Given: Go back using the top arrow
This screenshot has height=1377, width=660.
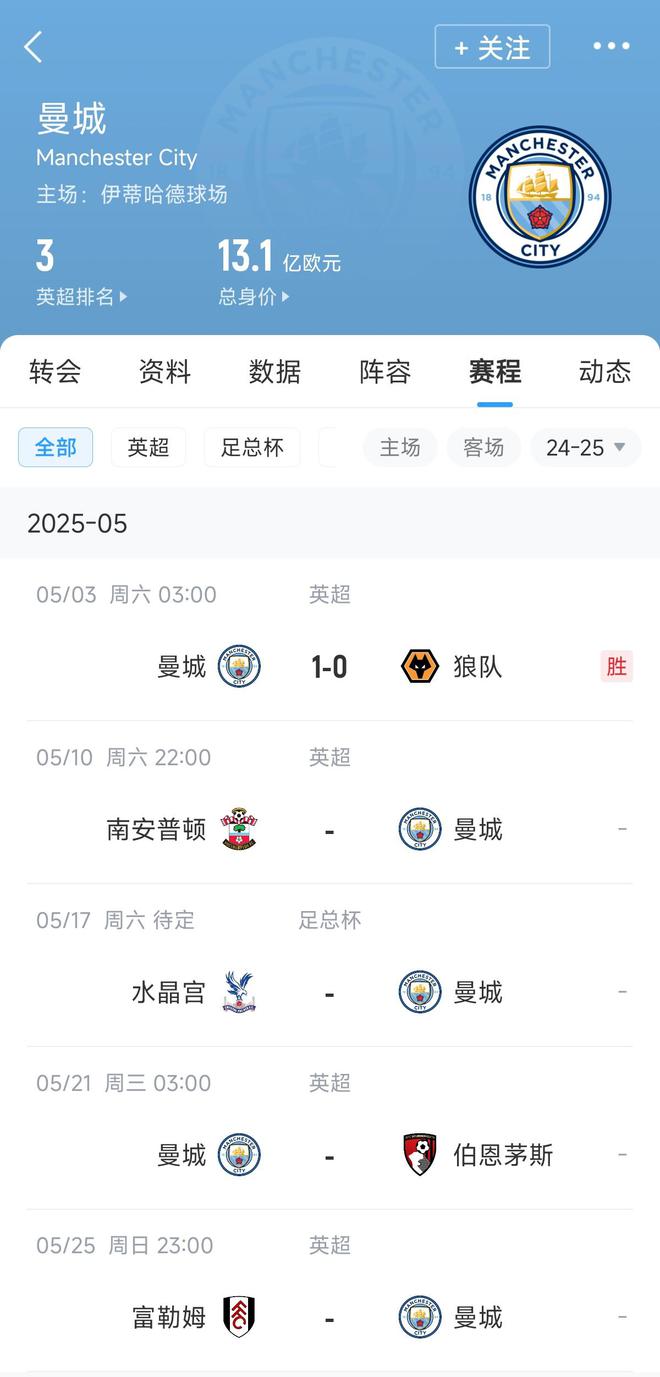Looking at the screenshot, I should (x=34, y=47).
